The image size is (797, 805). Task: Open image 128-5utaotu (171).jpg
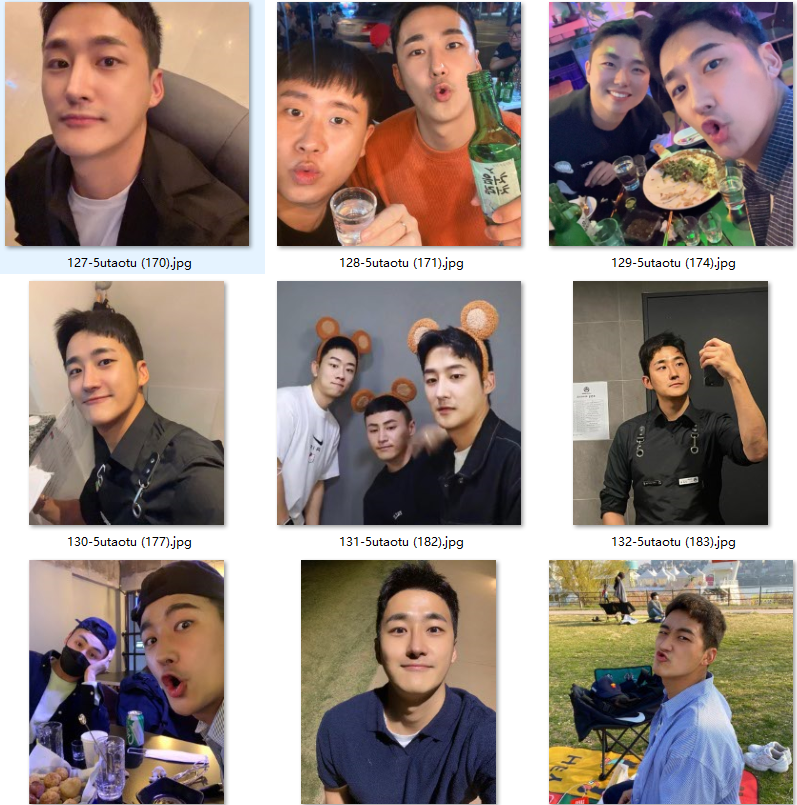(x=399, y=124)
